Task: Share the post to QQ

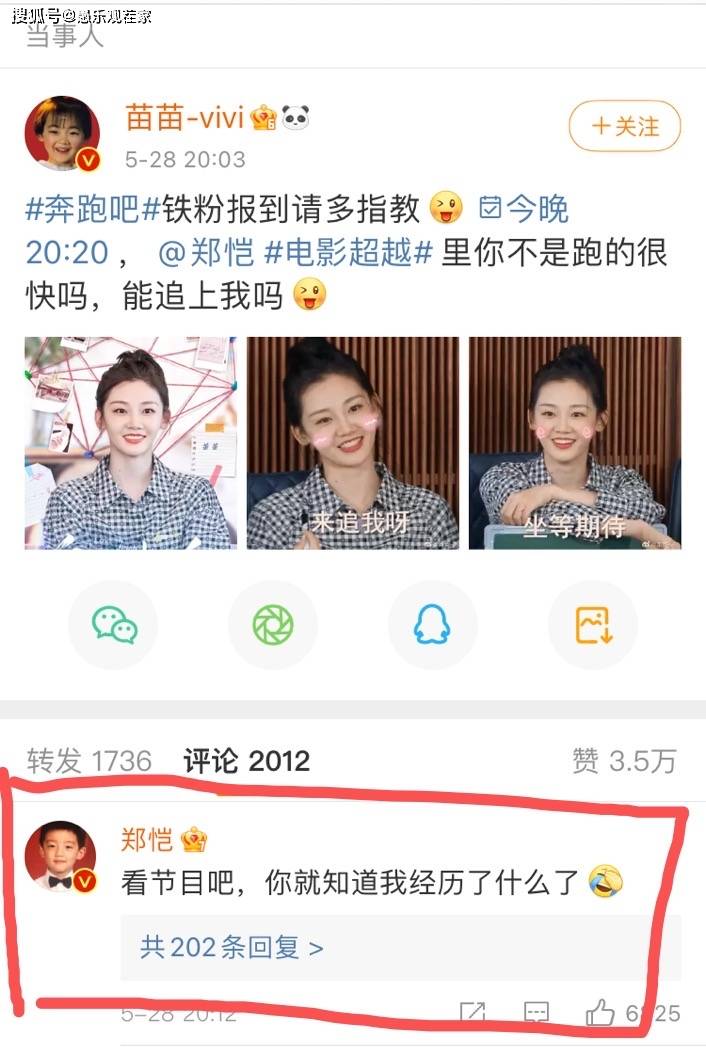Action: [x=432, y=625]
